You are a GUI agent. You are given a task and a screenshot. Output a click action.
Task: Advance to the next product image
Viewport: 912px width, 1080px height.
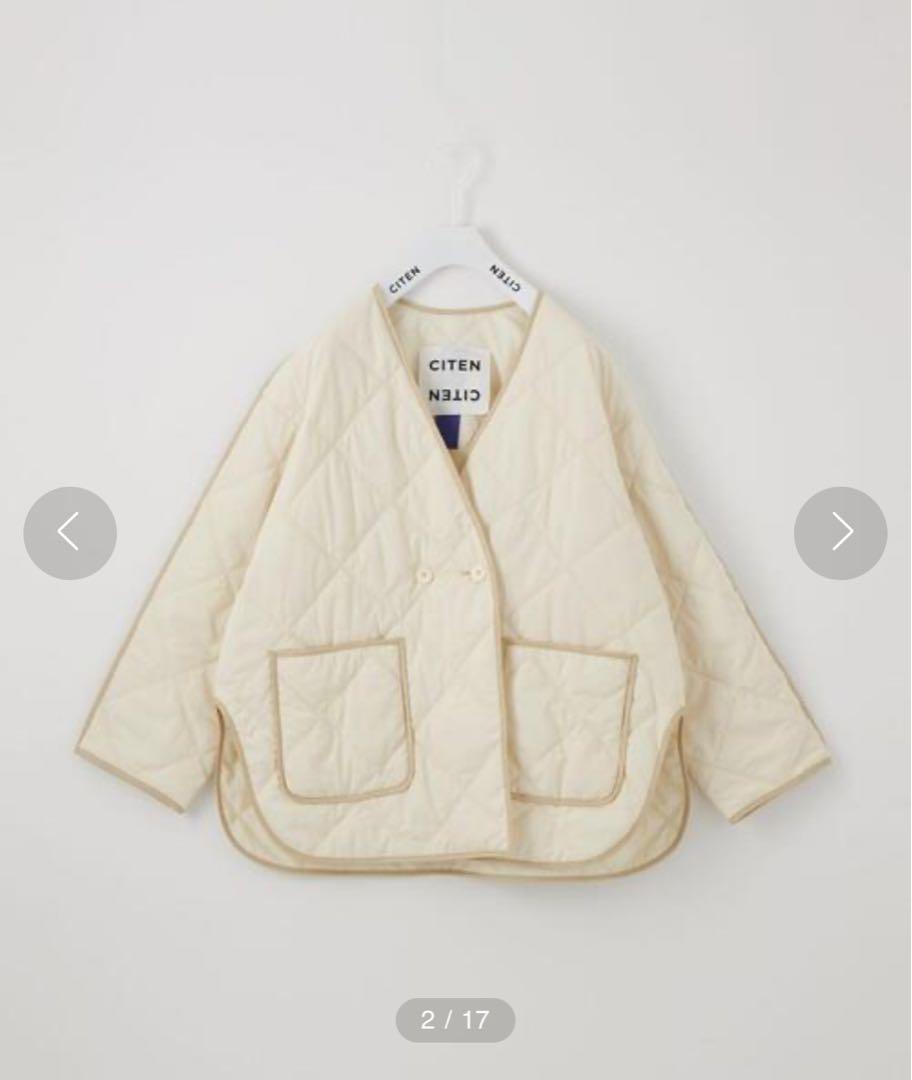pos(840,533)
